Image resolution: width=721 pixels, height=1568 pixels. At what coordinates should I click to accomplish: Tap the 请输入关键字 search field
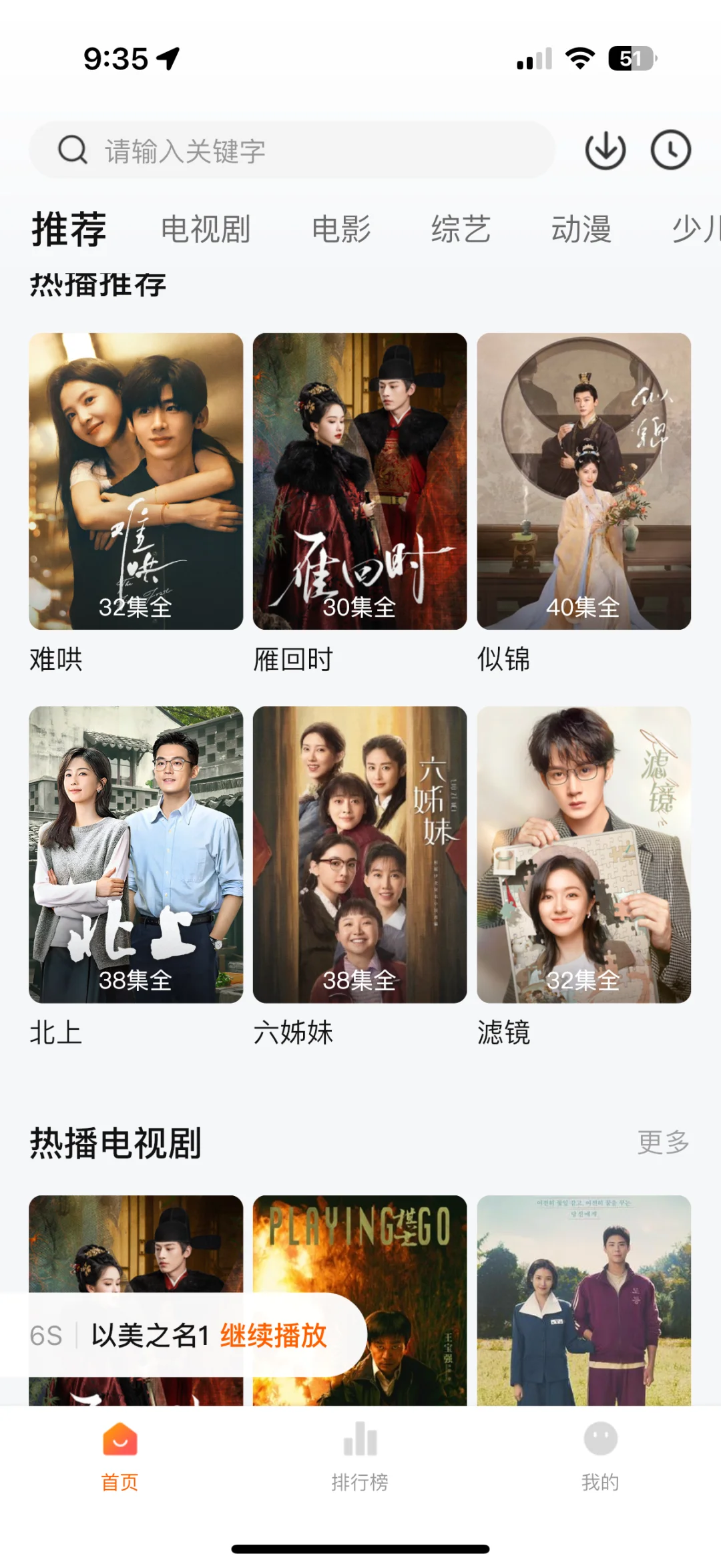point(292,150)
